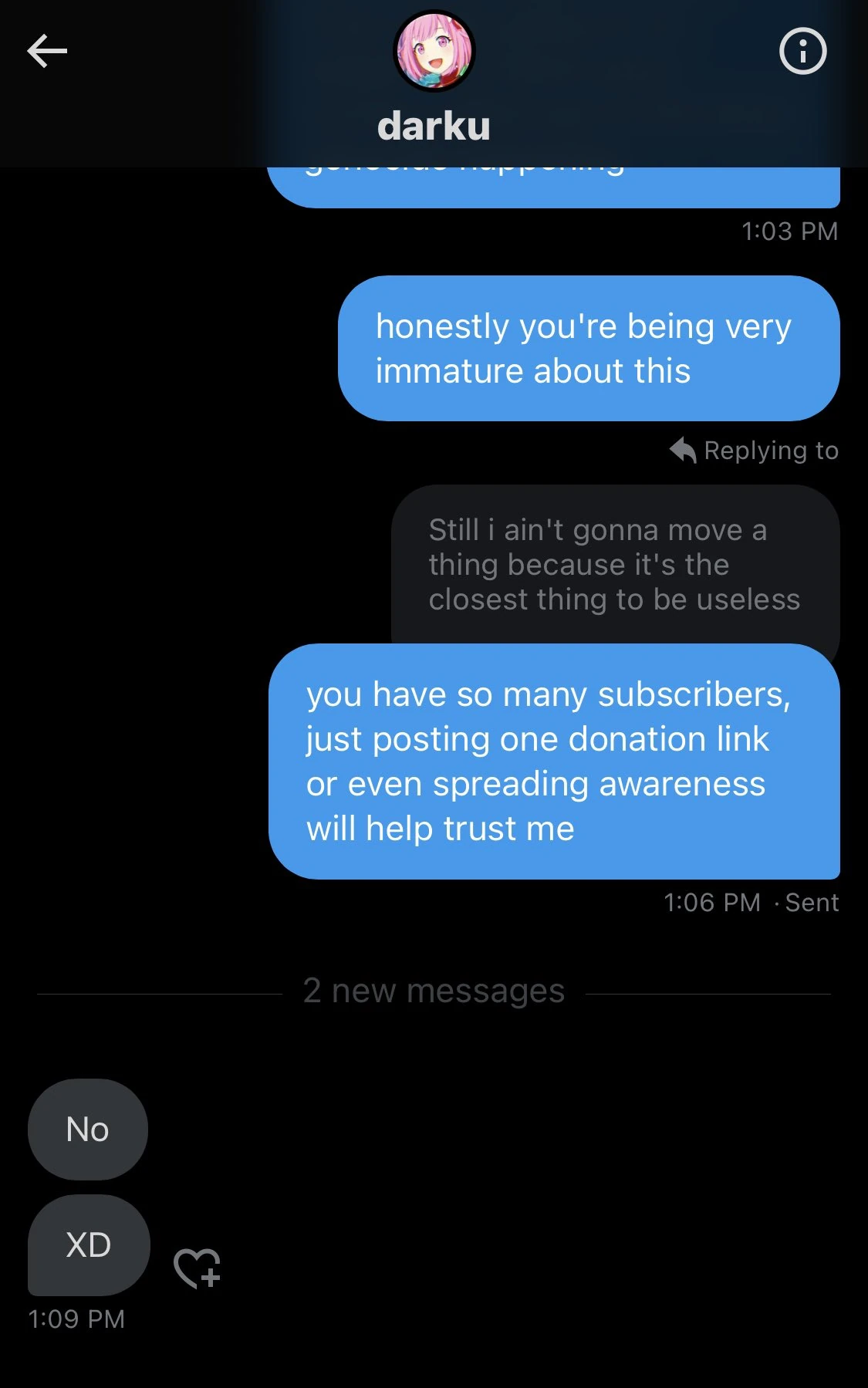Go back to the messages list

click(47, 52)
